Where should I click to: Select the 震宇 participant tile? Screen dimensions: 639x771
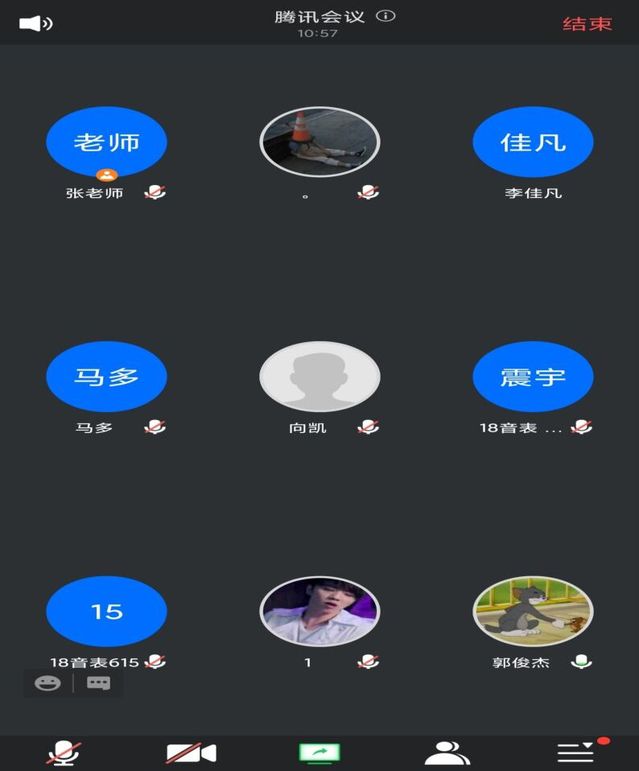pos(533,377)
